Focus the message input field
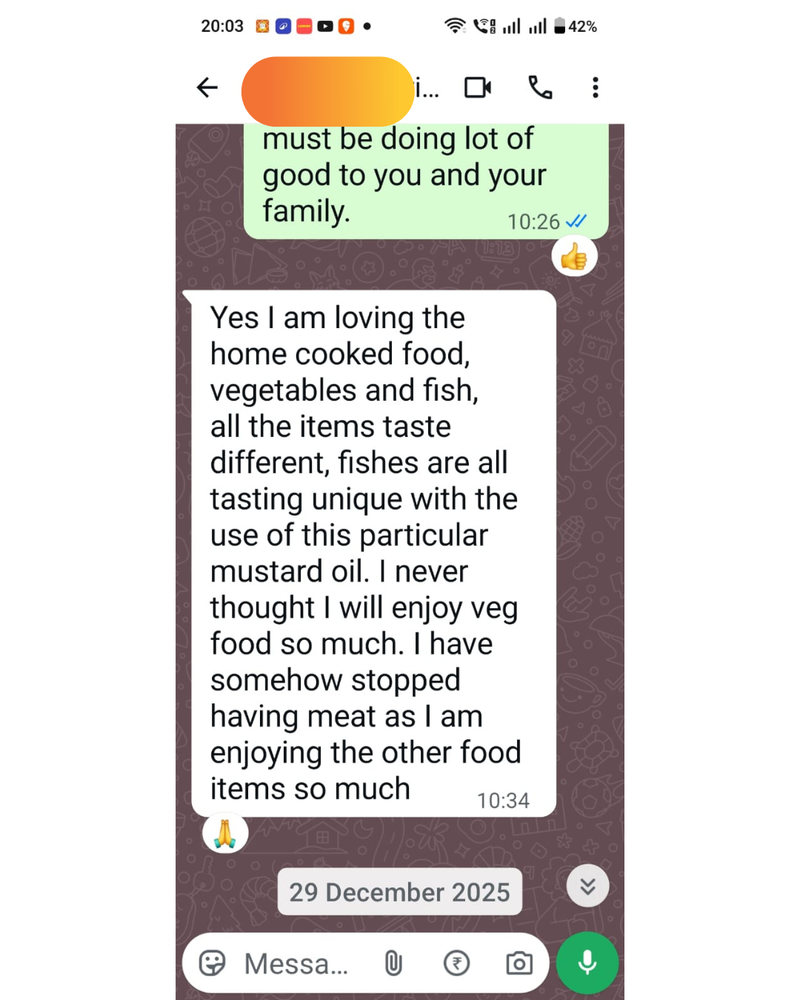The height and width of the screenshot is (1000, 800). point(297,964)
